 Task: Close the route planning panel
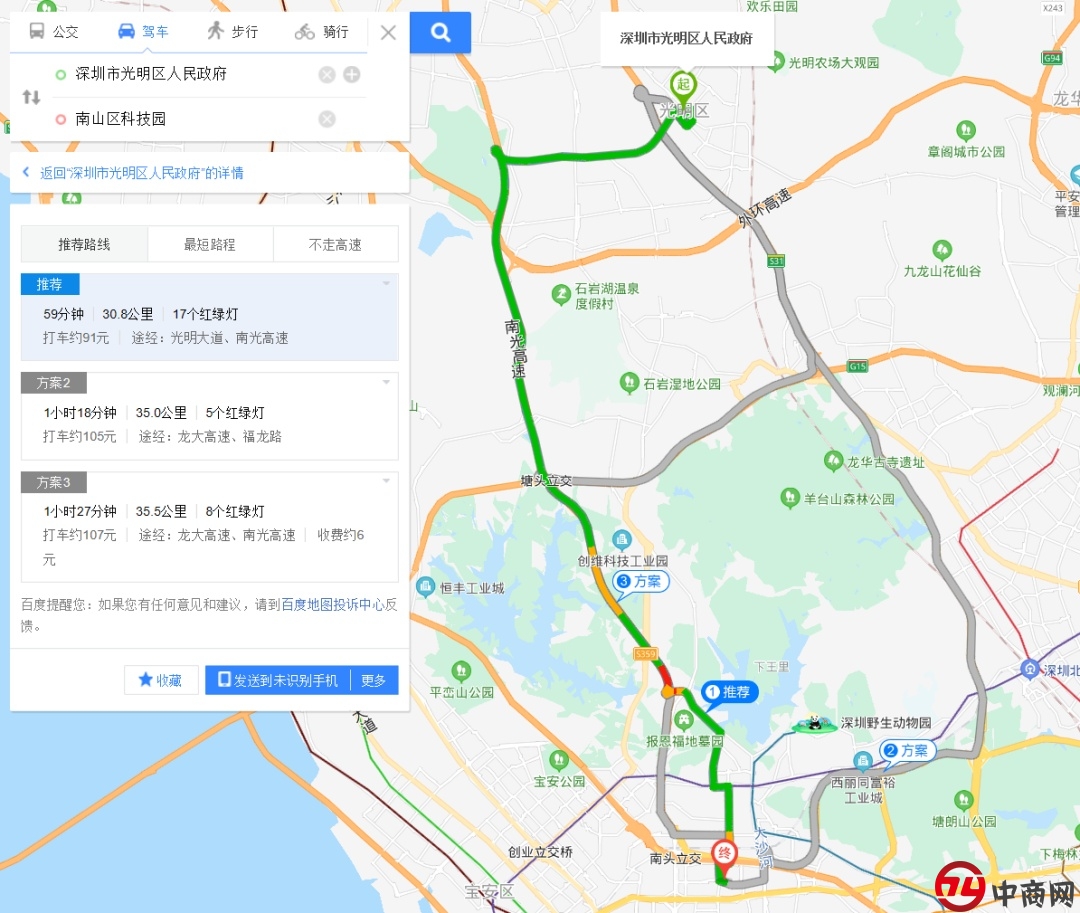click(388, 33)
